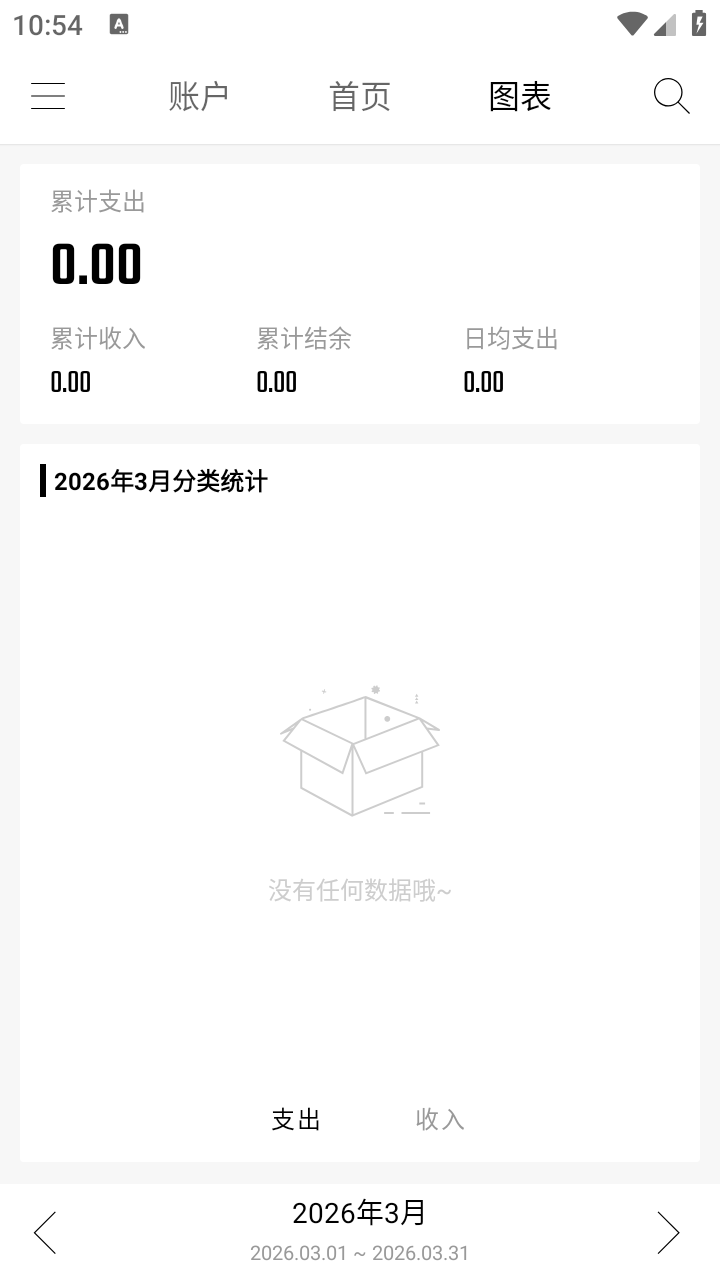
Task: Click the keyboard icon in status bar
Action: [121, 24]
